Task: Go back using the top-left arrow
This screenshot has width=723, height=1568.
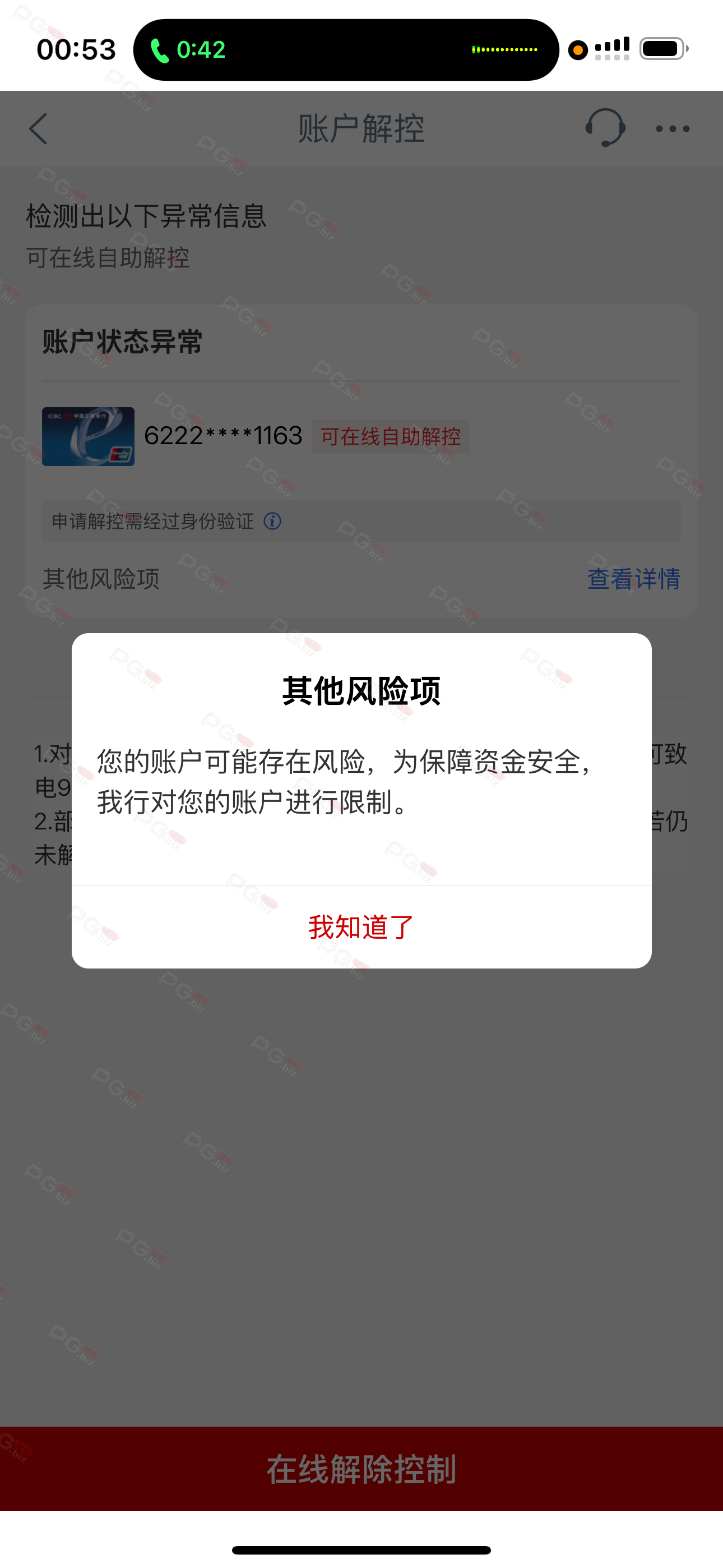Action: tap(38, 129)
